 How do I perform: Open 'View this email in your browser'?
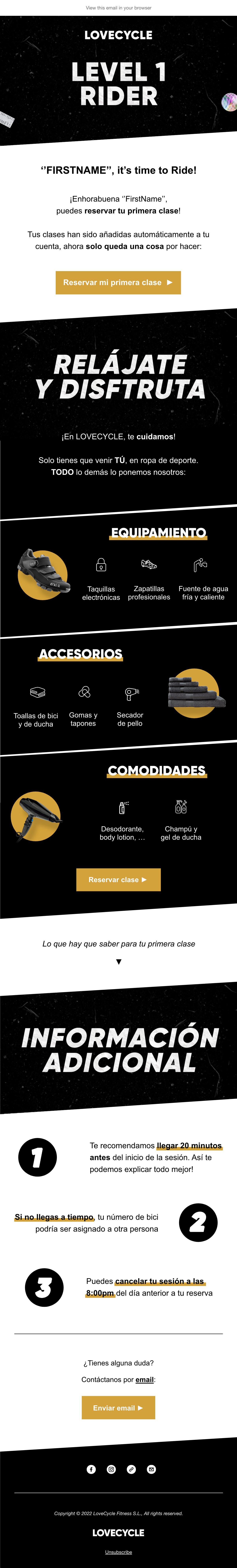118,8
